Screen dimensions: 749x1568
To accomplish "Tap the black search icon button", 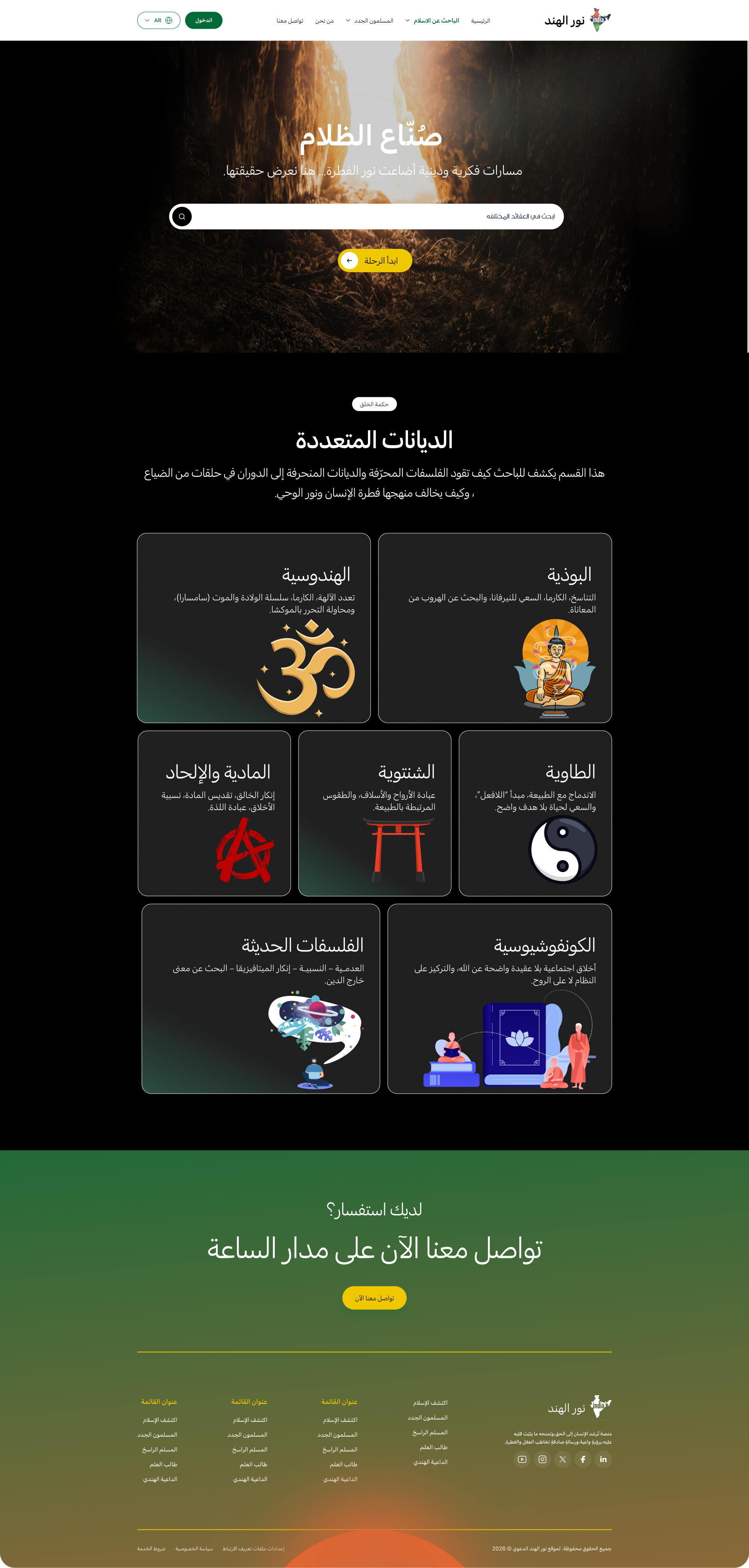I will click(x=182, y=217).
